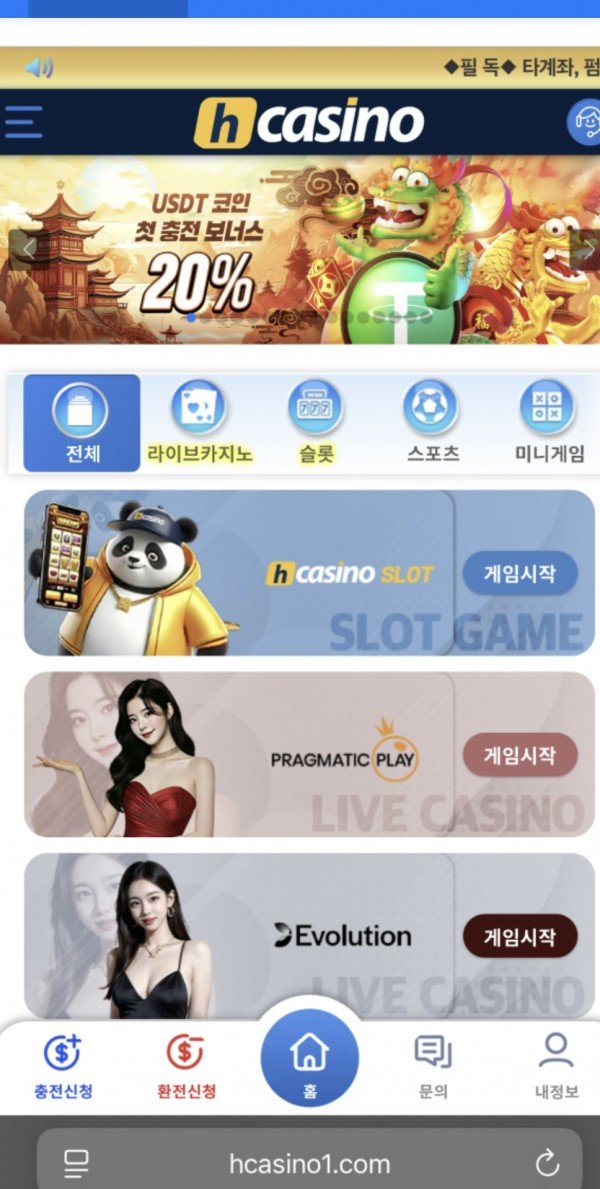Show the next banner slide

(x=586, y=247)
